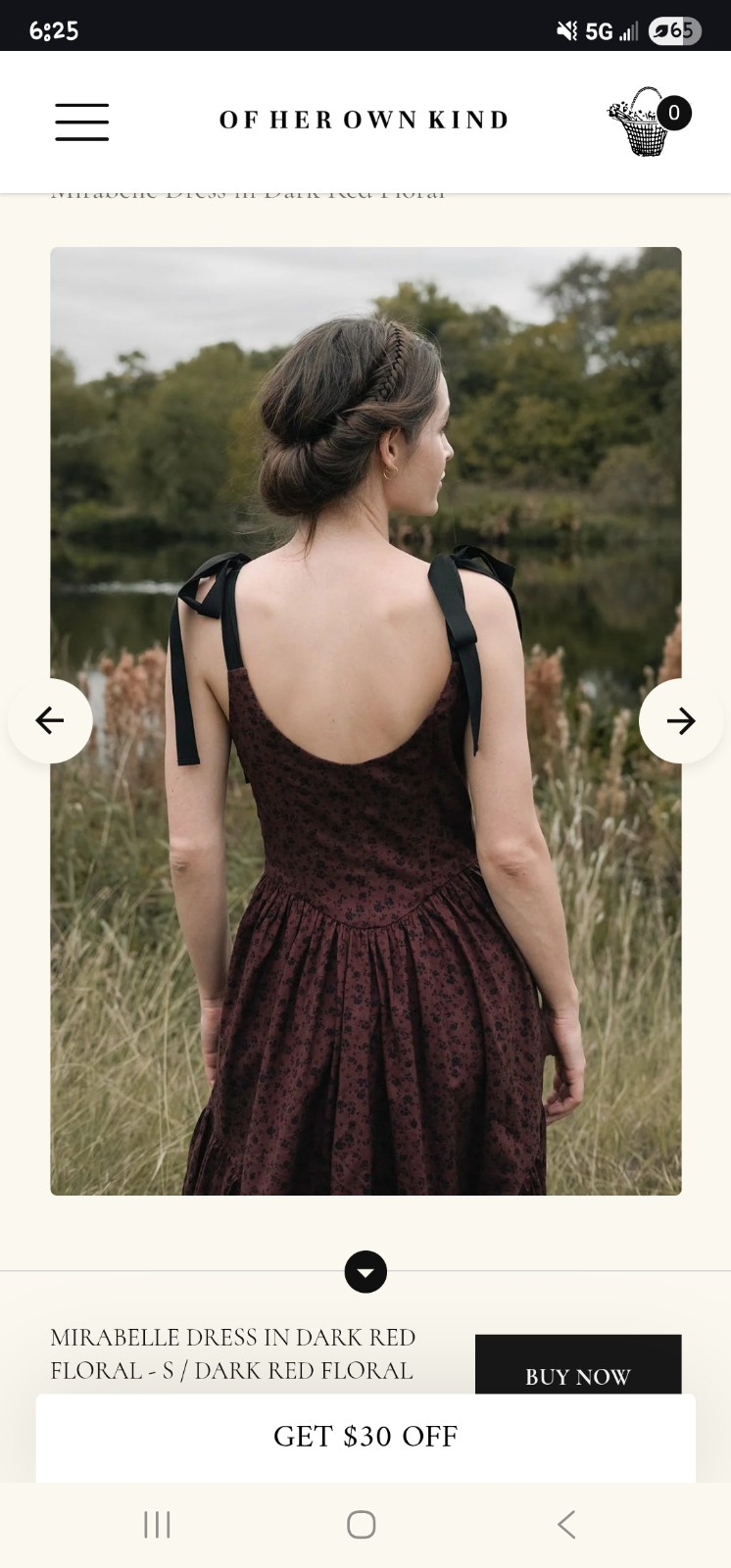Screen dimensions: 731x1568
Task: Tap Buy Now for the Mirabelle Dress
Action: point(578,1365)
